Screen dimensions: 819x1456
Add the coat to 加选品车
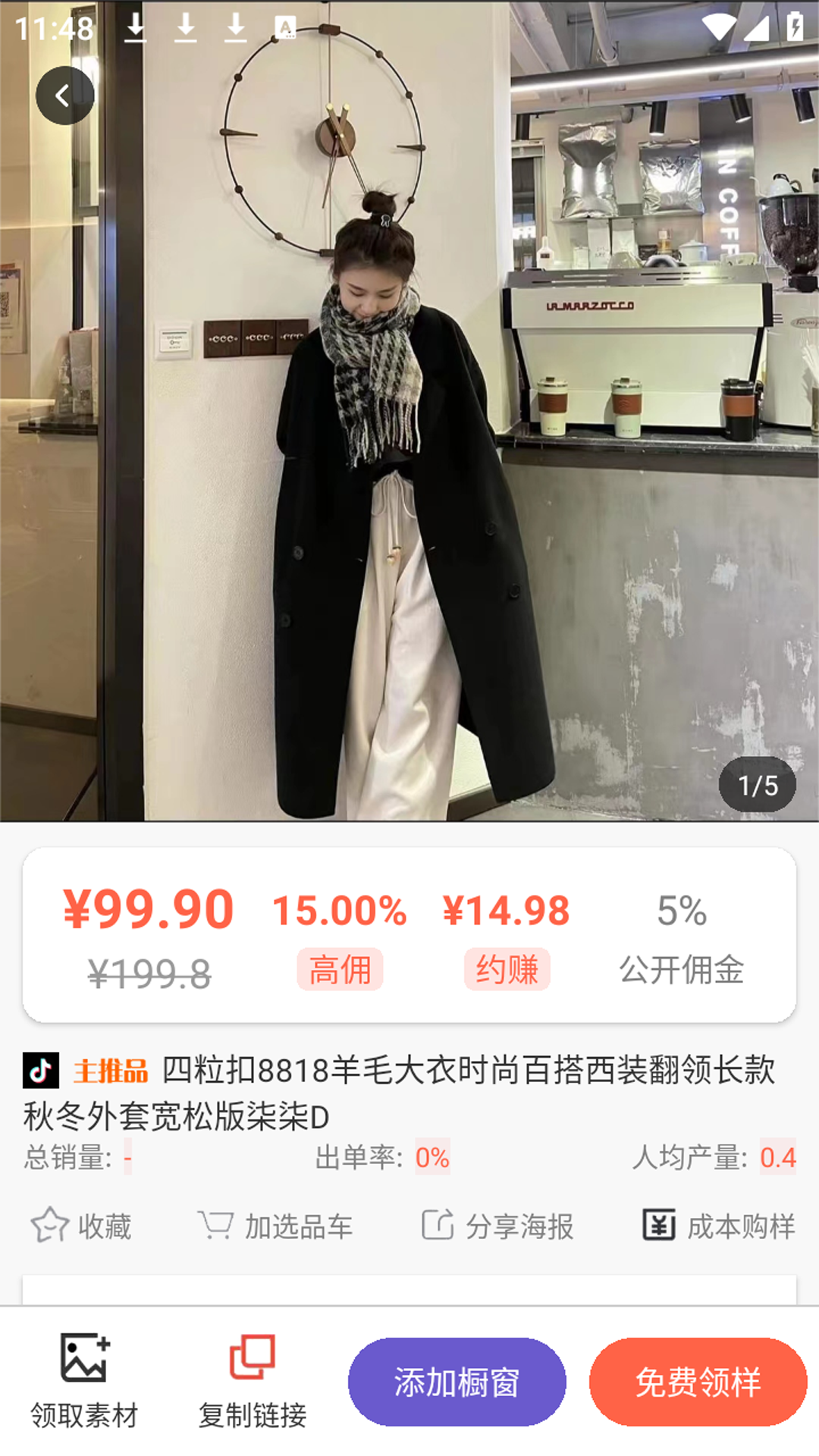tap(275, 1225)
